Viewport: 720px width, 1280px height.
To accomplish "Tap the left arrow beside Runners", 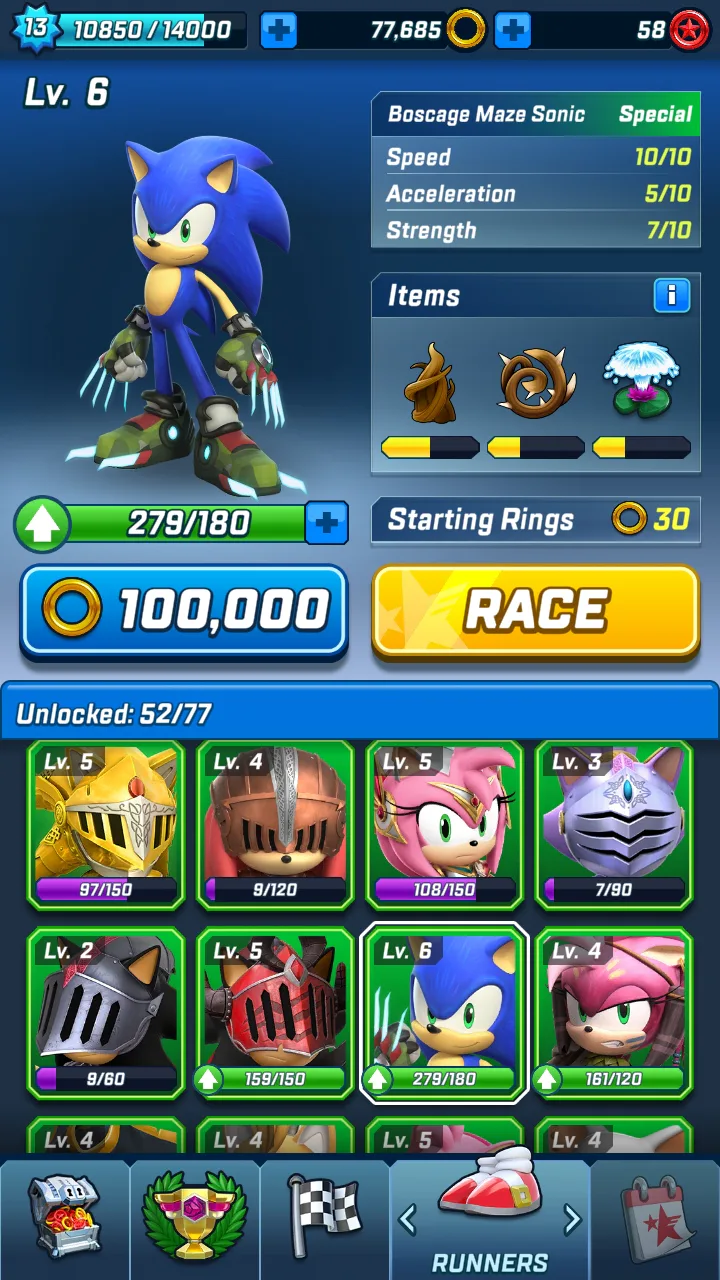I will (x=407, y=1218).
